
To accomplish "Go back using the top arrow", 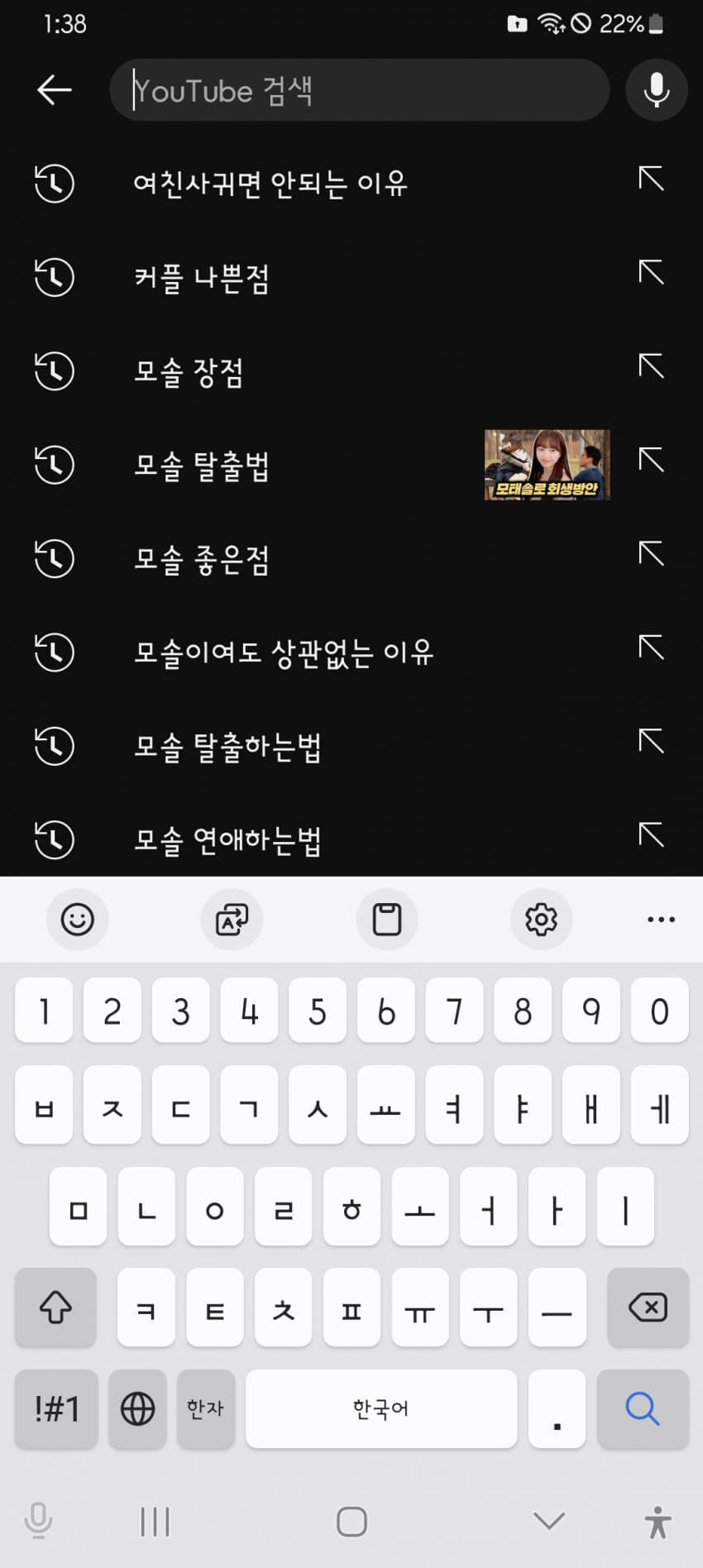I will coord(55,89).
